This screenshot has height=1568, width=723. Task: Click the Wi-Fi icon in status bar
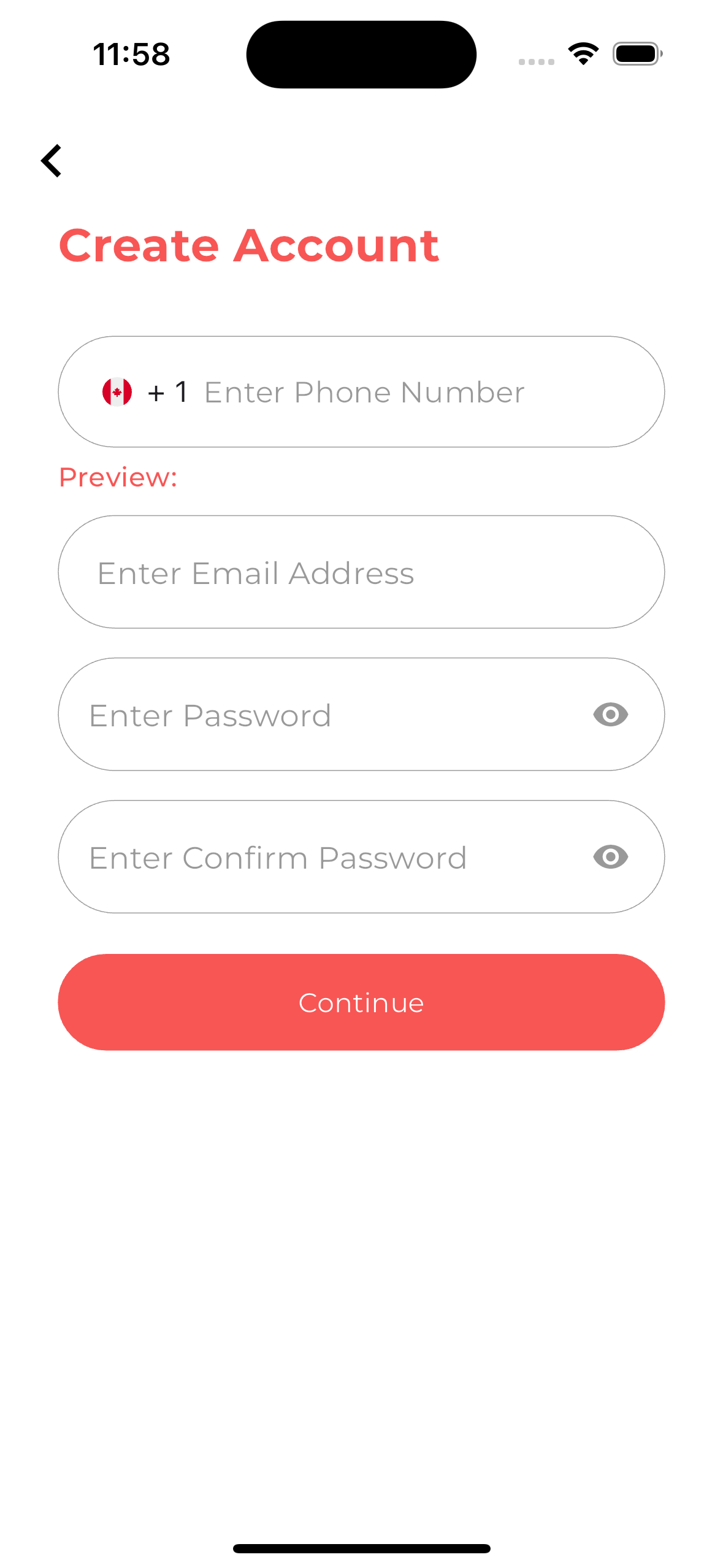(x=583, y=53)
